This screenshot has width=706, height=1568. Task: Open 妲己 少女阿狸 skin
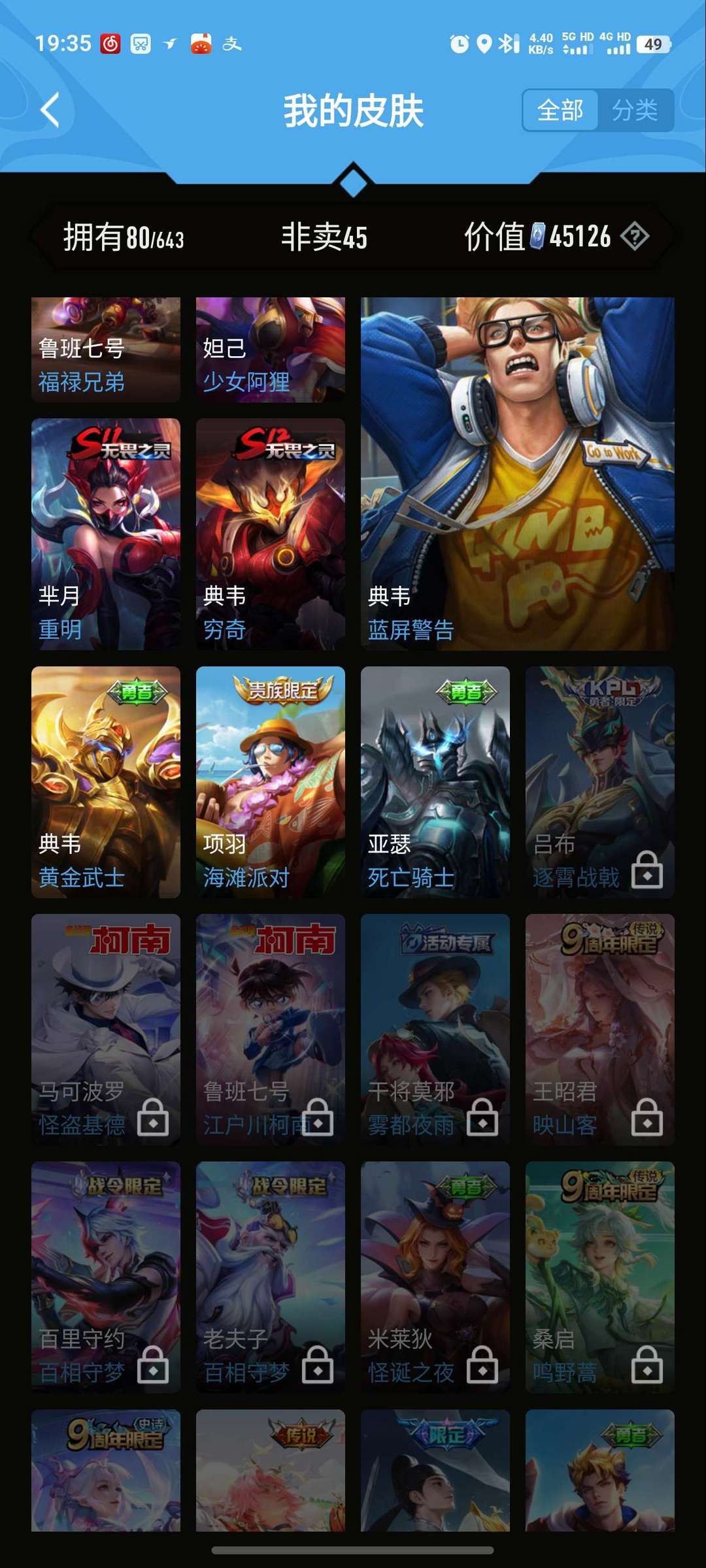(x=271, y=350)
